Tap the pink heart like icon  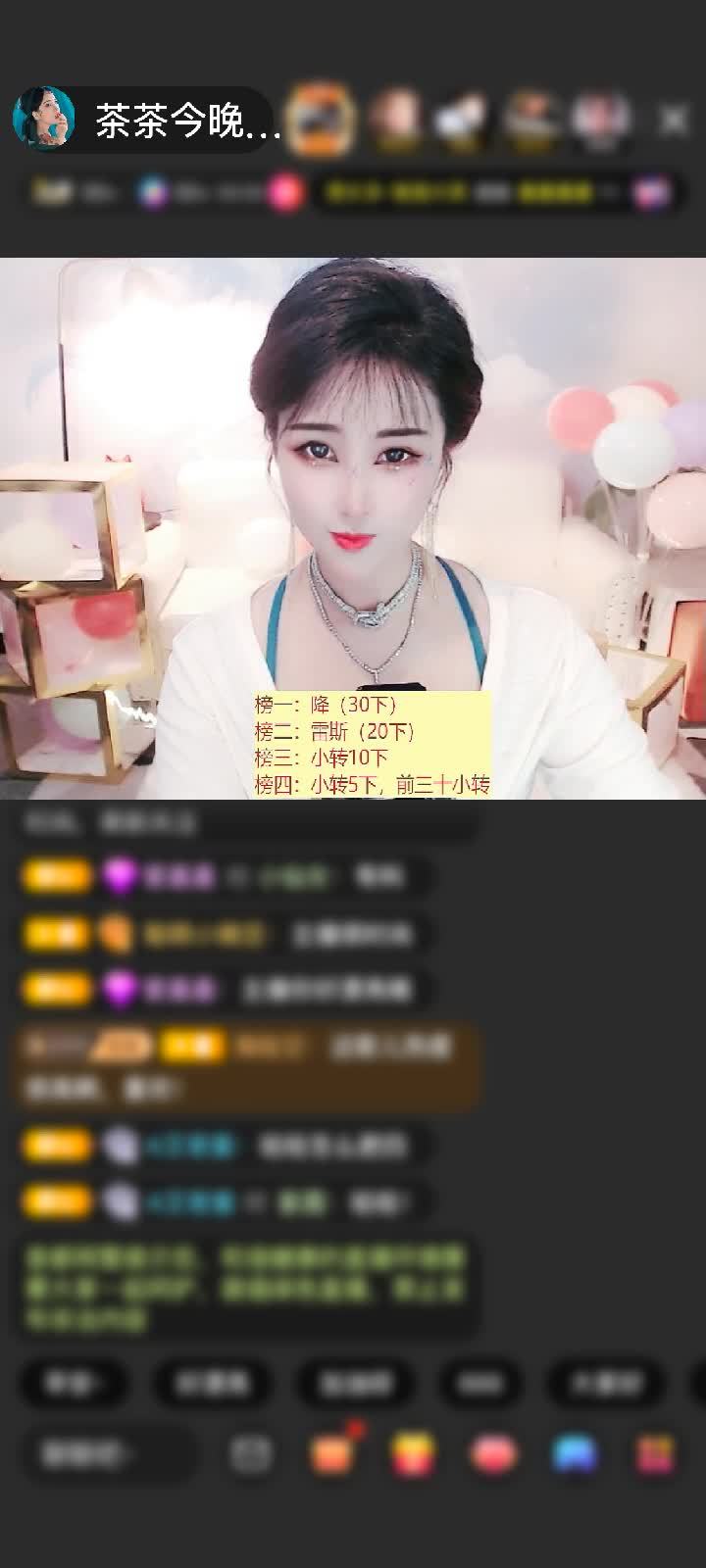pos(494,1453)
